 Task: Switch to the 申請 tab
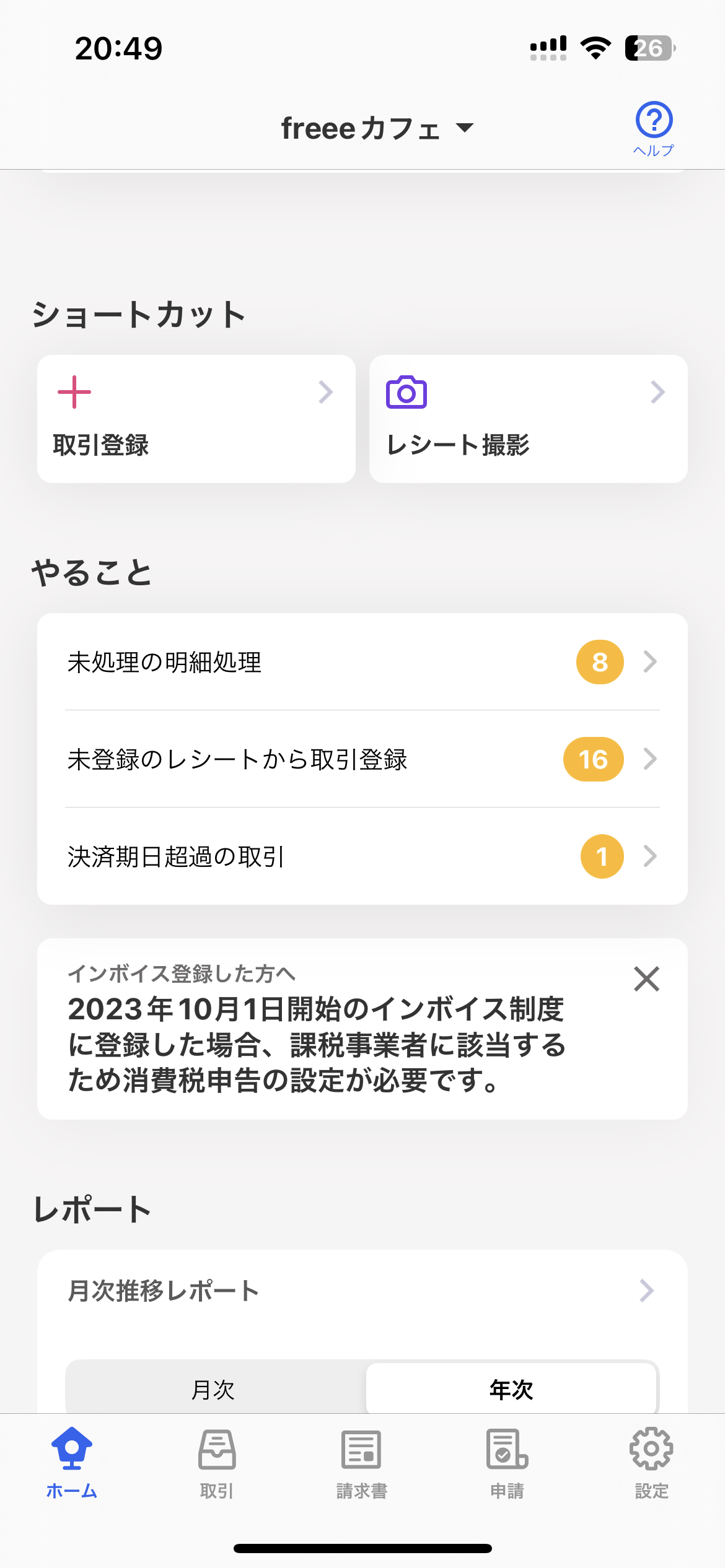(507, 1463)
